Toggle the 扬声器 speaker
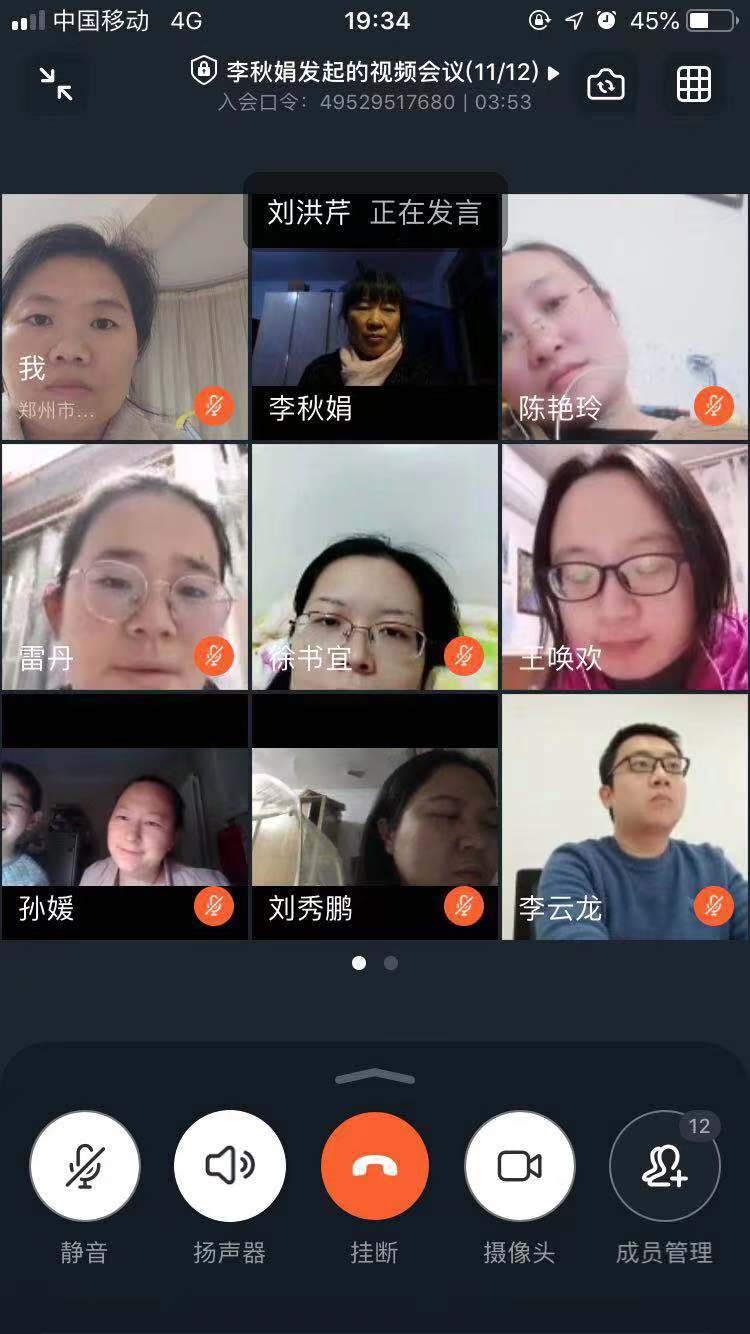750x1334 pixels. [230, 1166]
